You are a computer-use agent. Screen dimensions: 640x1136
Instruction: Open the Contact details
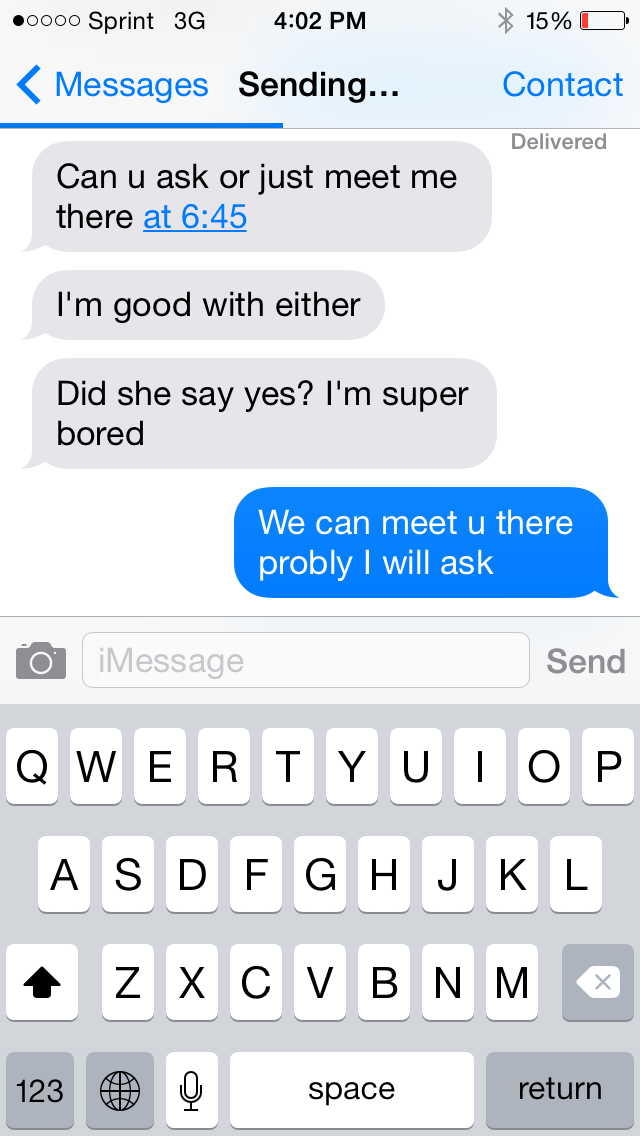562,85
